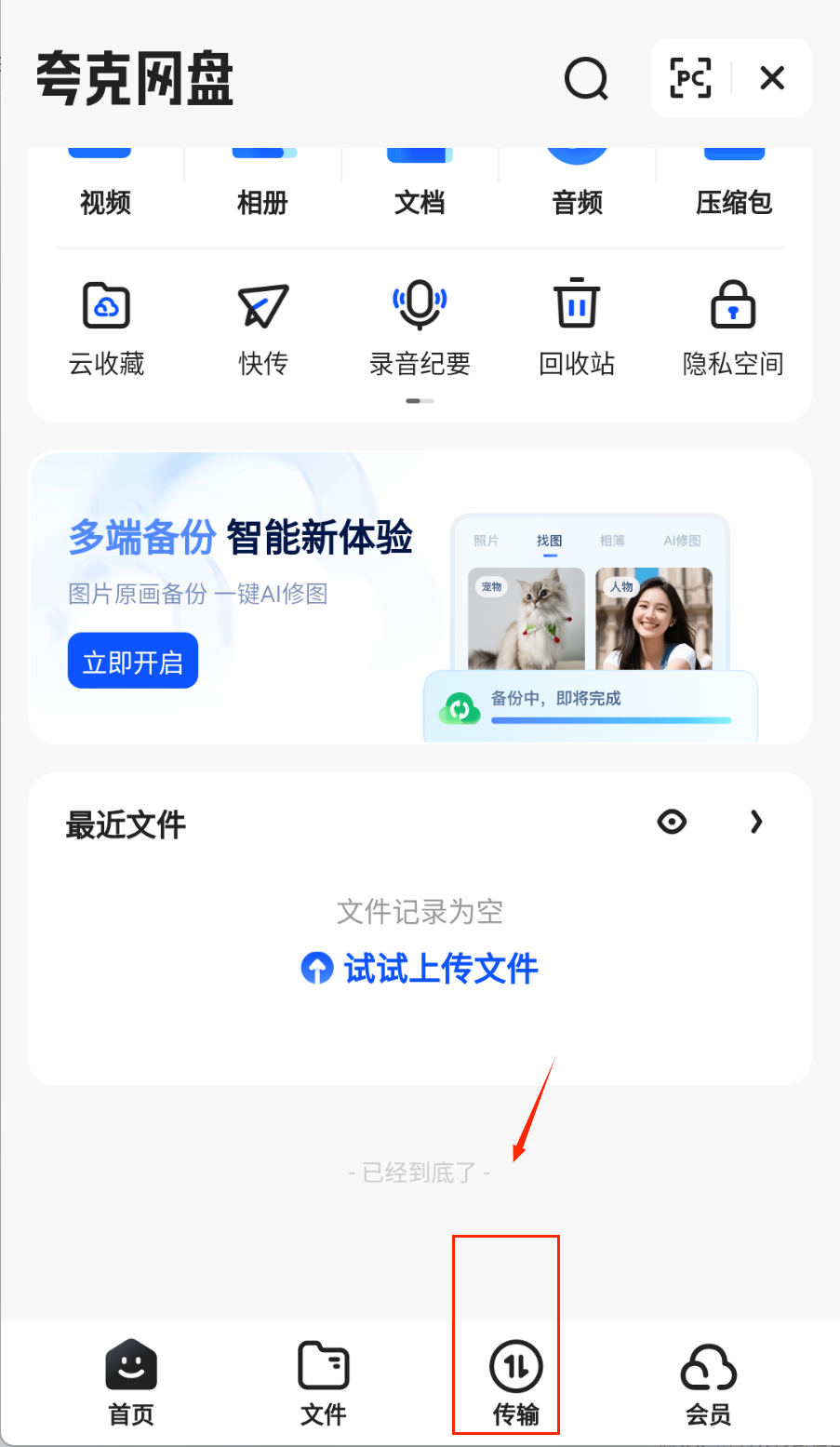
Task: Open the 音频 category
Action: pos(577,184)
